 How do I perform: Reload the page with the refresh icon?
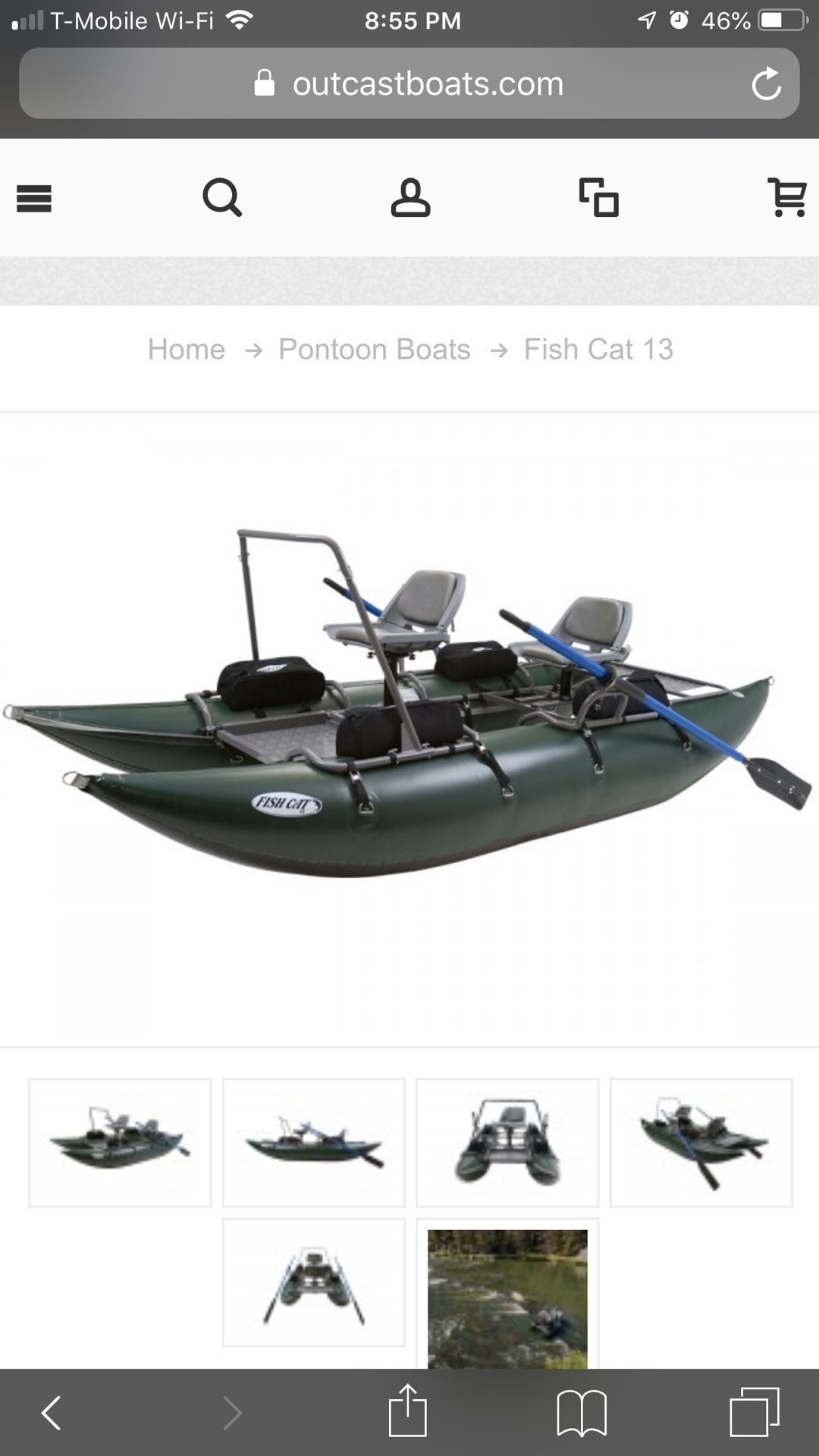769,83
